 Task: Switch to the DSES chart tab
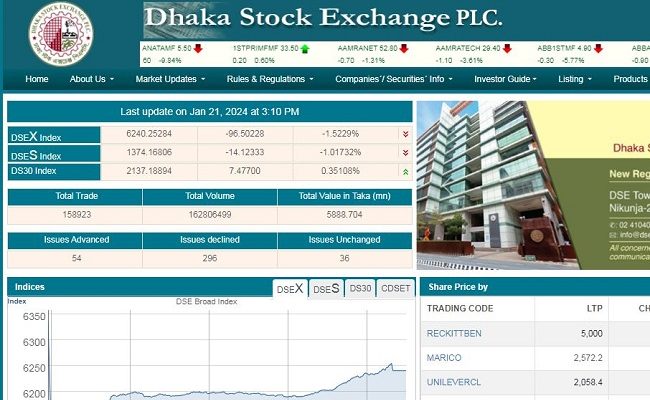pyautogui.click(x=327, y=288)
